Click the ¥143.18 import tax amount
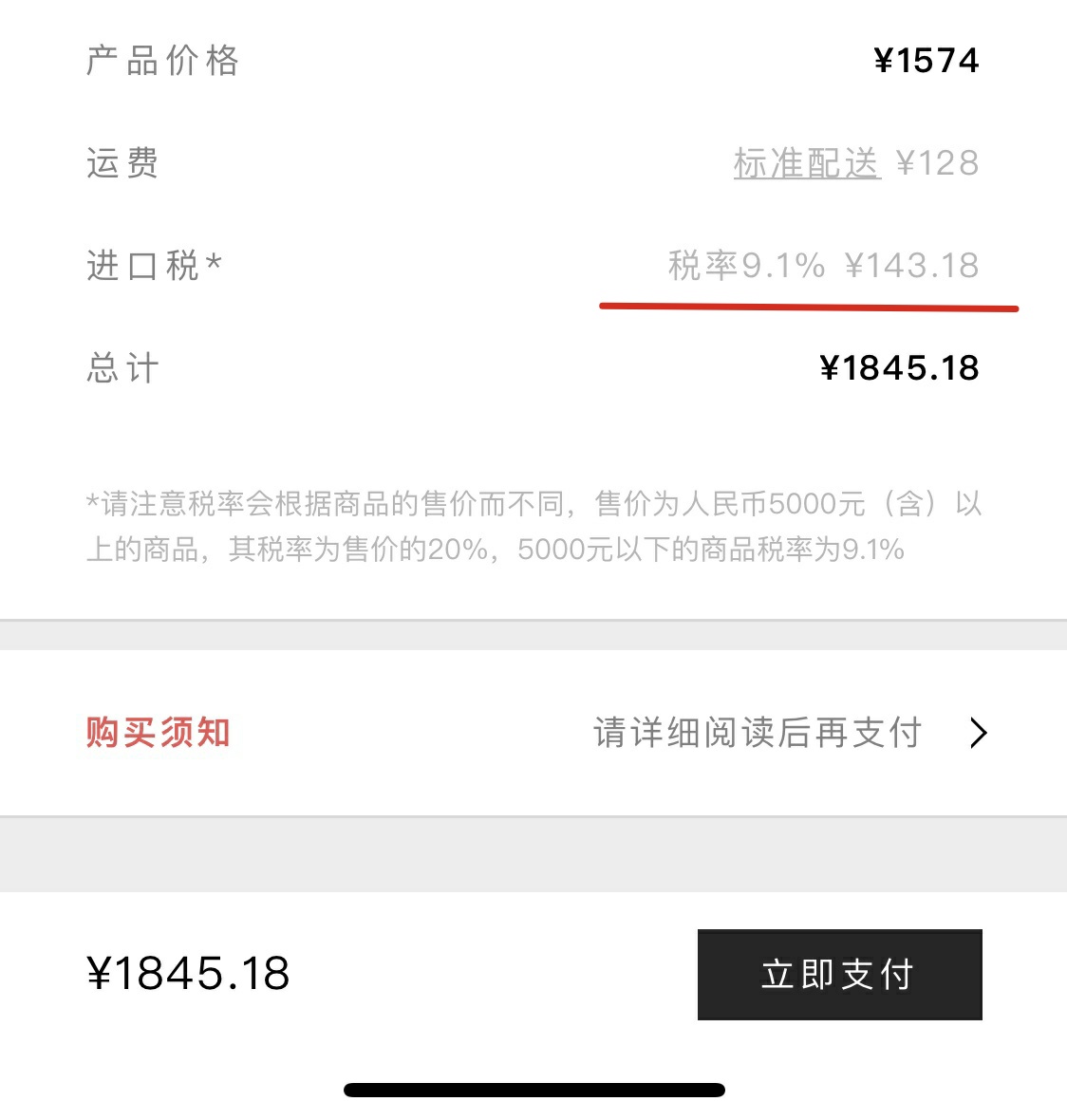 (x=913, y=267)
